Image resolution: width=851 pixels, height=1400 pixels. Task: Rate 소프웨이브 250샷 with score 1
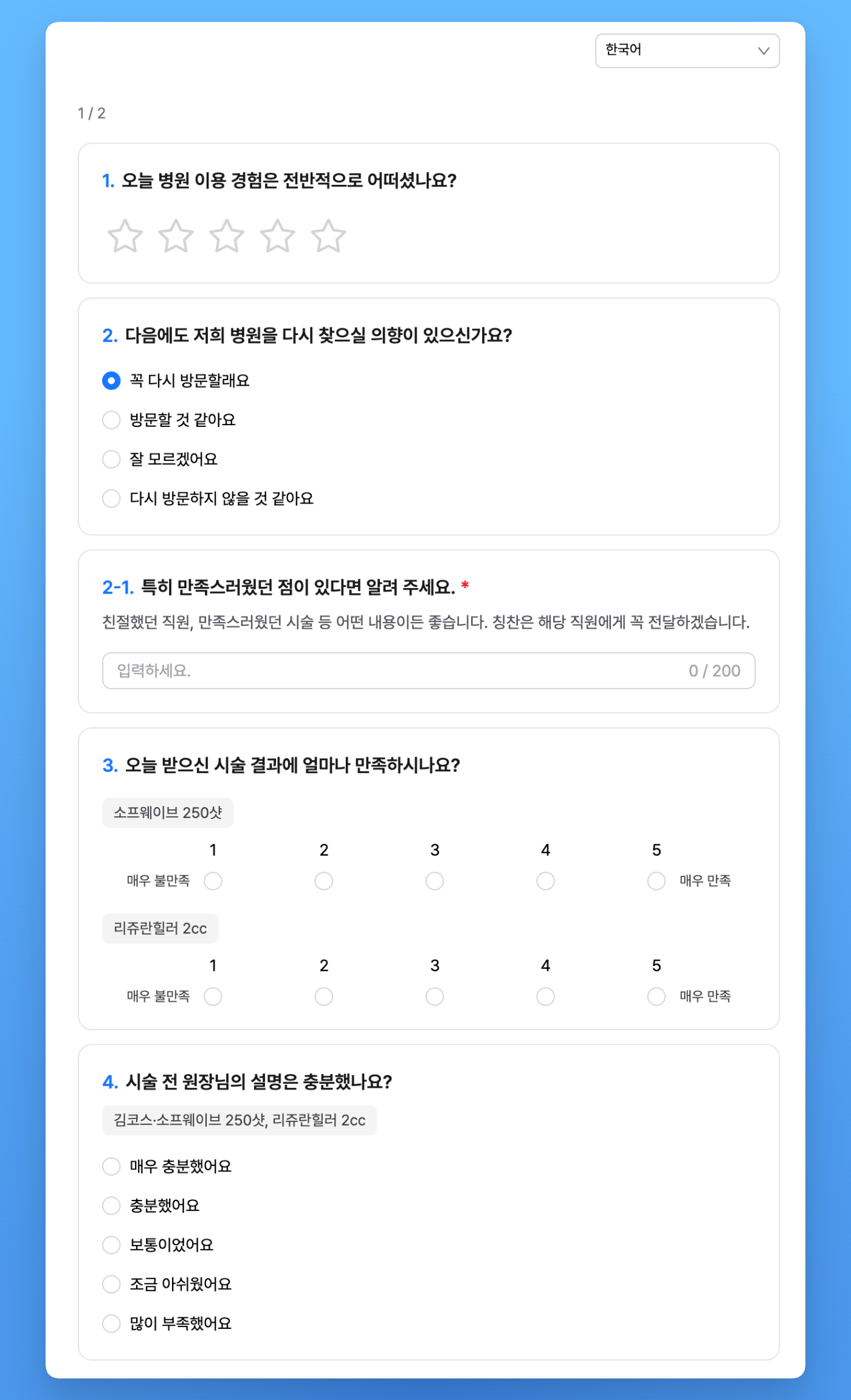tap(213, 881)
